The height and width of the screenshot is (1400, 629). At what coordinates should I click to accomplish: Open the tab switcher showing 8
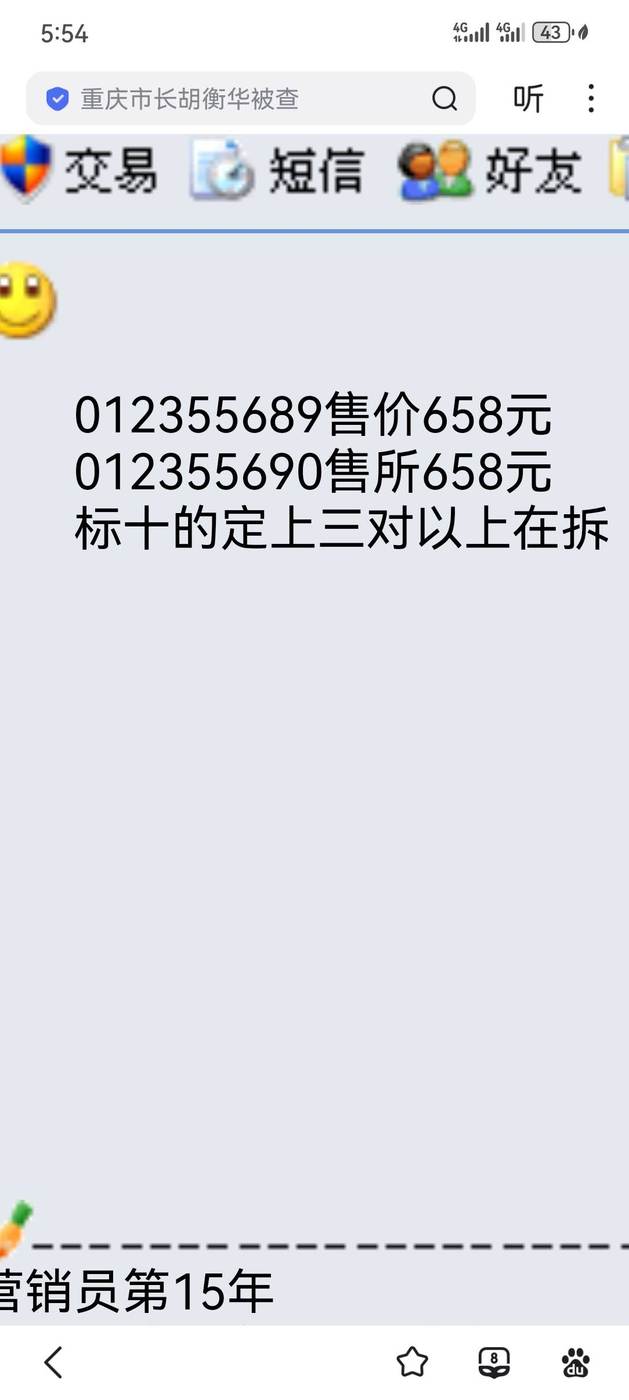[x=494, y=1361]
